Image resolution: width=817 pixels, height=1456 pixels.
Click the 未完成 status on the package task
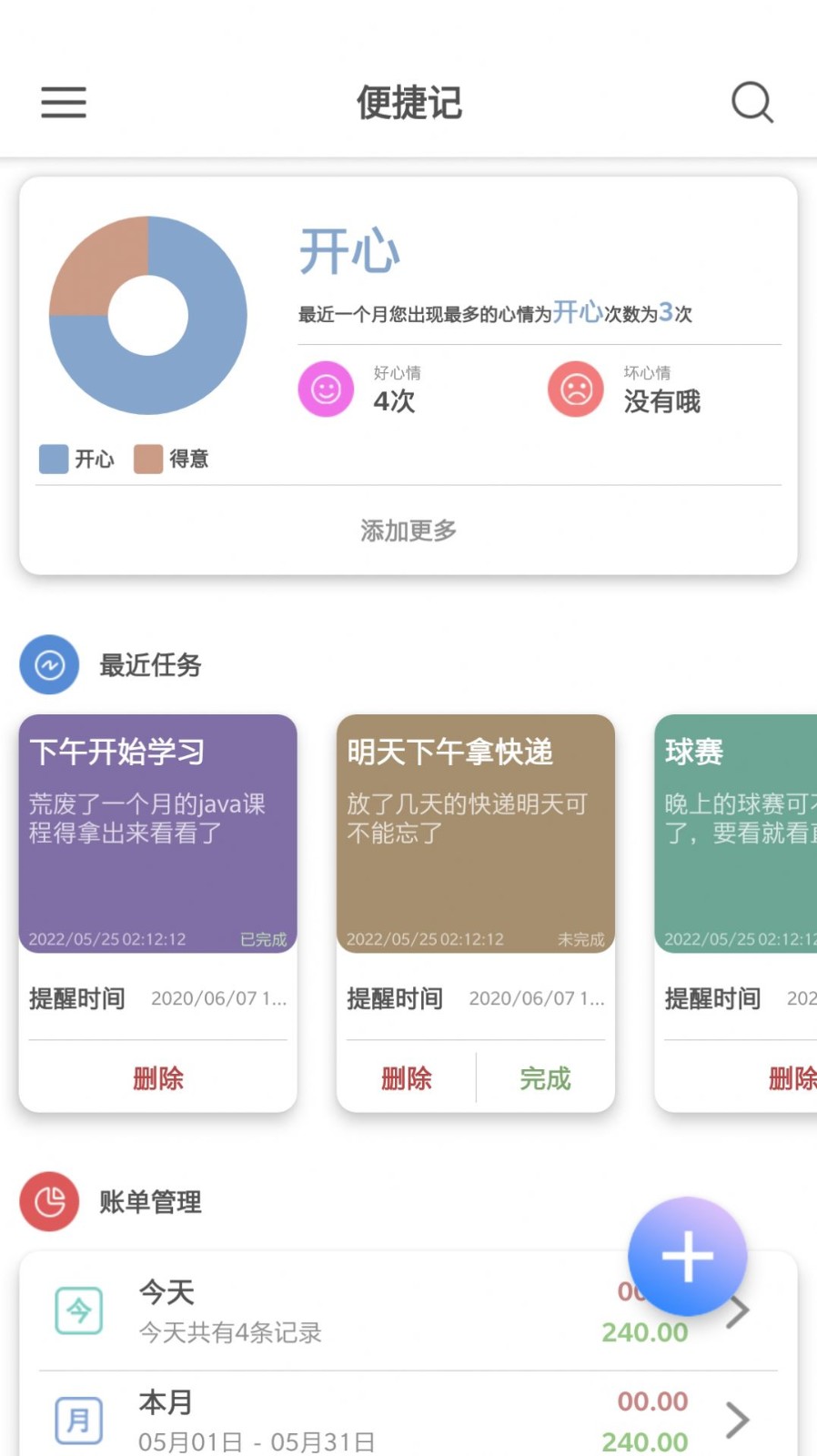[x=580, y=939]
